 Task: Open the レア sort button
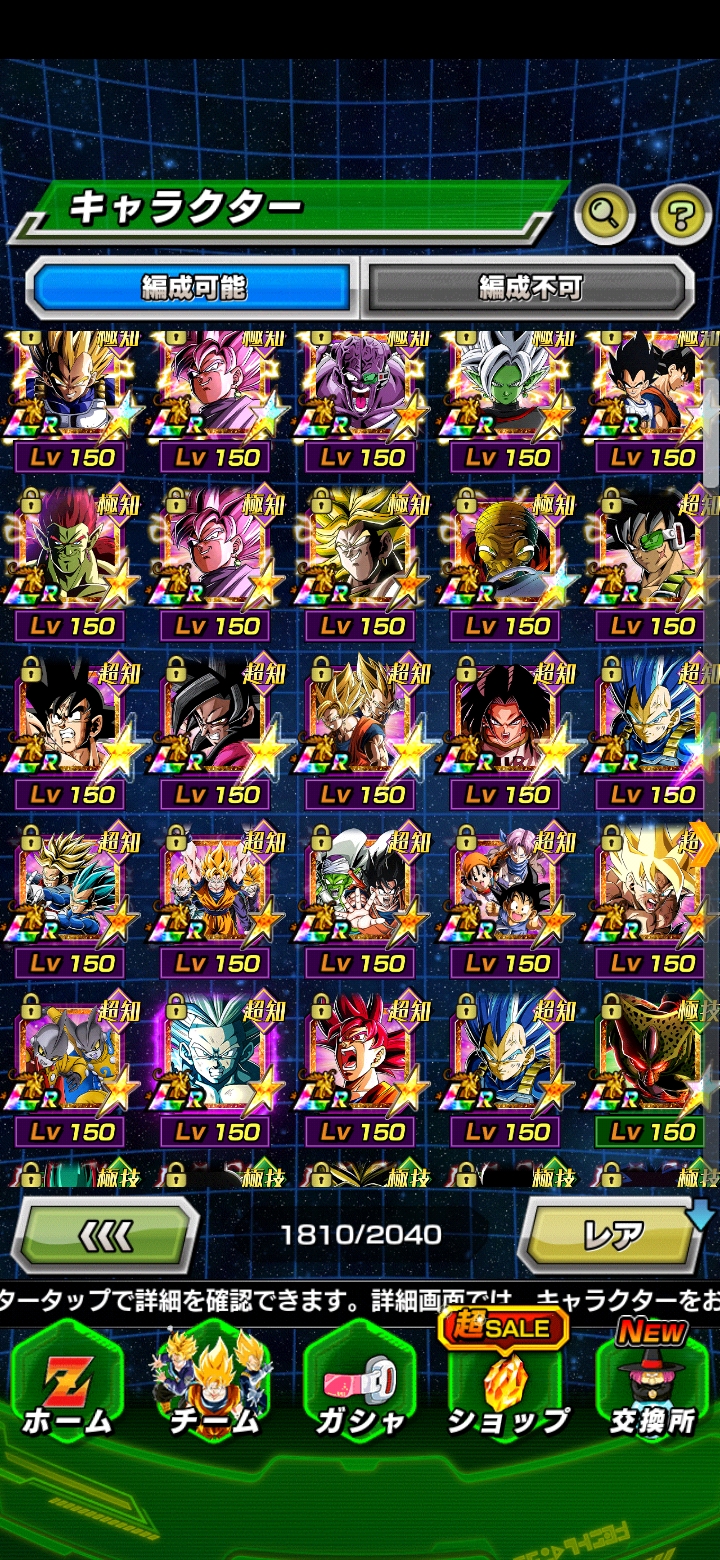pyautogui.click(x=612, y=1236)
